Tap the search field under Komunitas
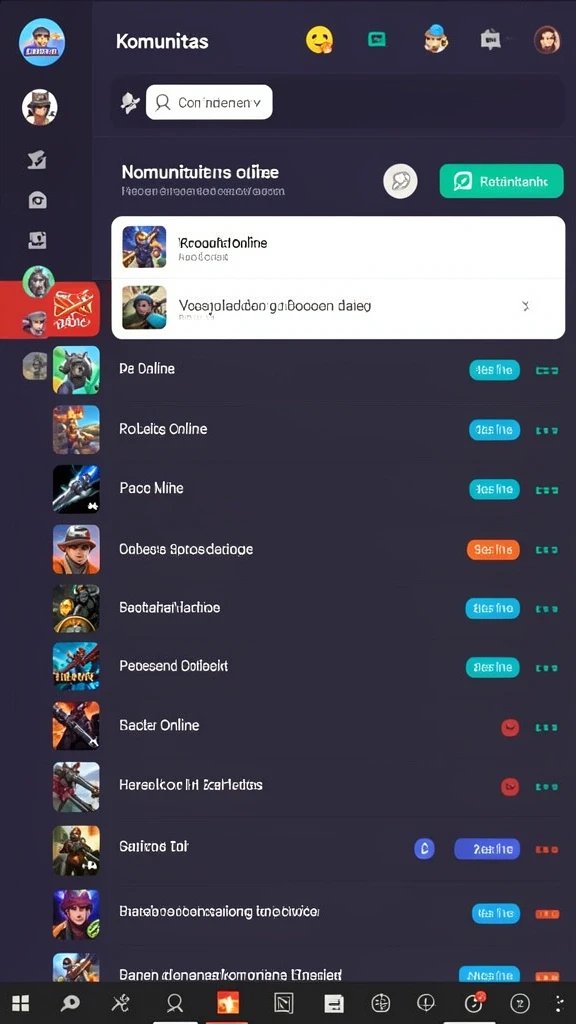 [209, 102]
